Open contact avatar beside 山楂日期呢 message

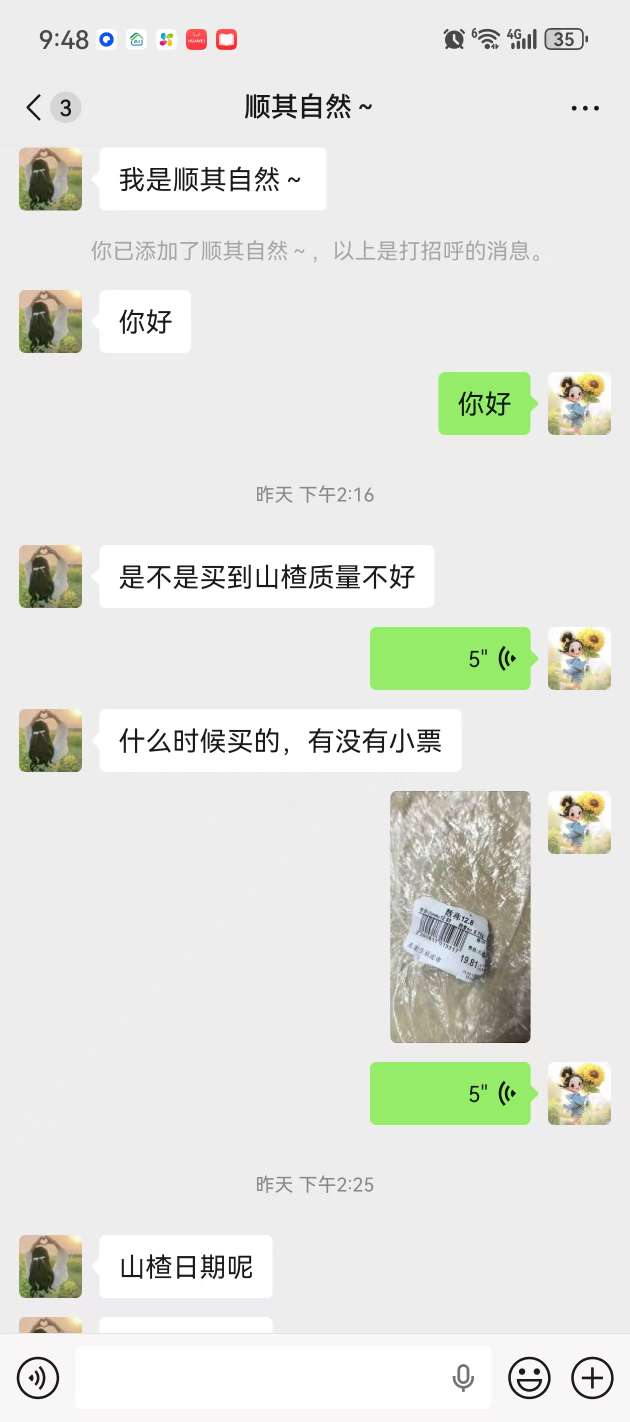[x=50, y=1266]
